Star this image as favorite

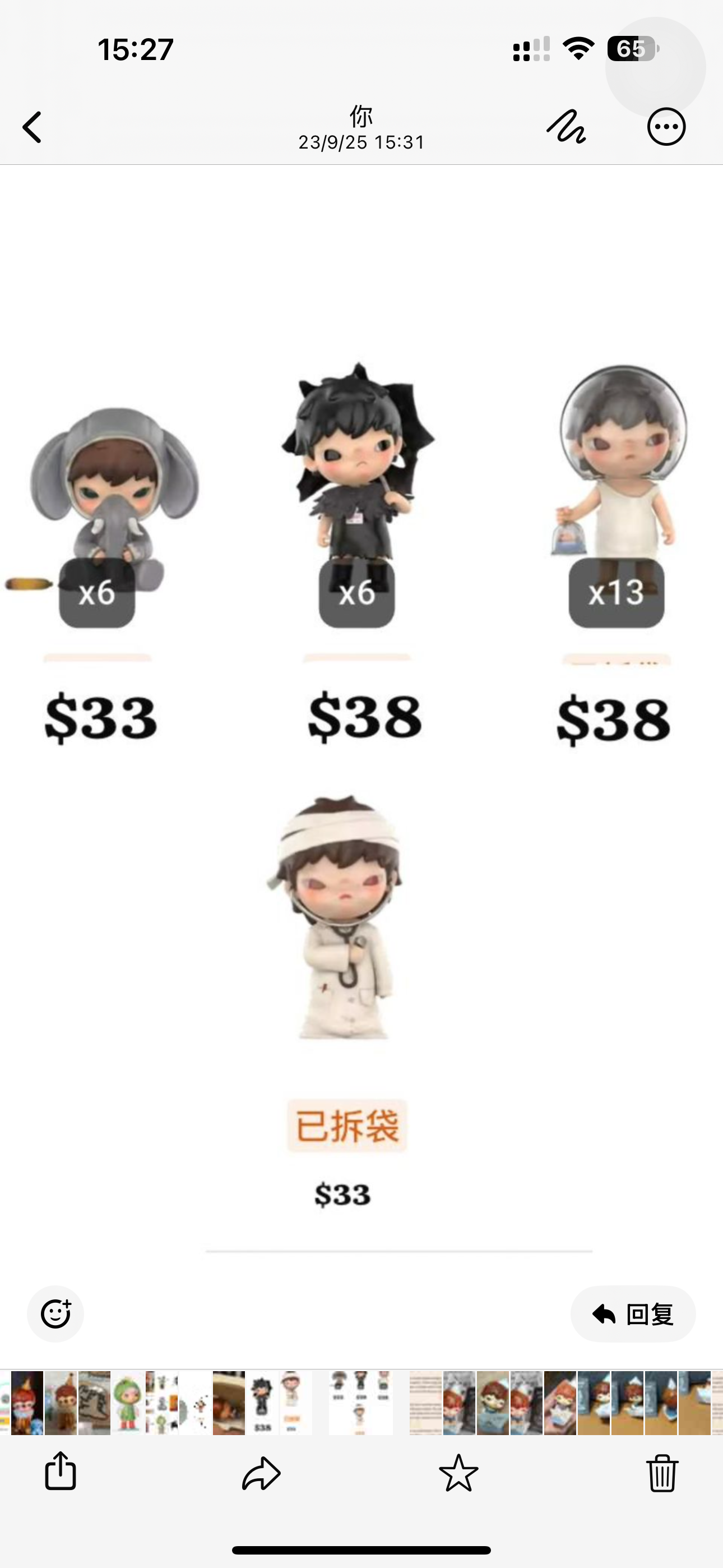tap(458, 1473)
